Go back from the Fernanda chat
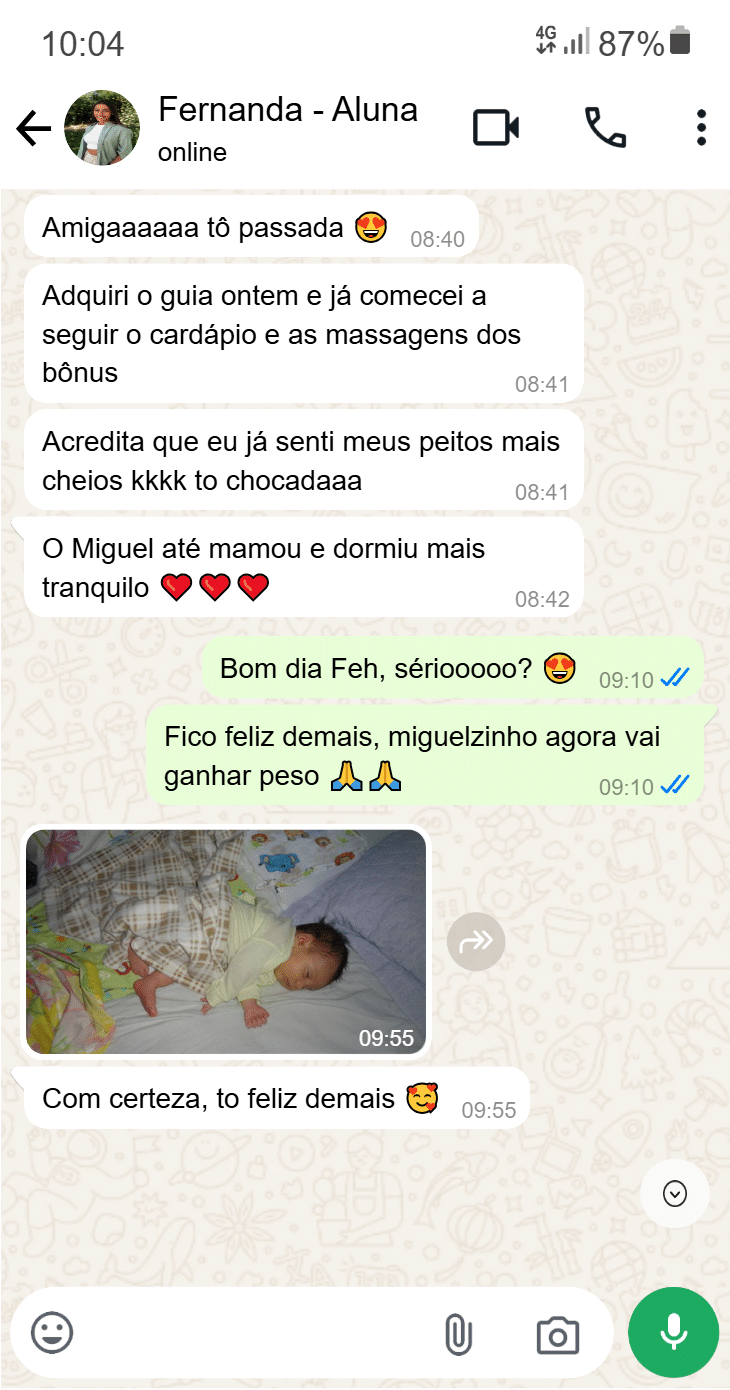The width and height of the screenshot is (730, 1390). point(33,129)
